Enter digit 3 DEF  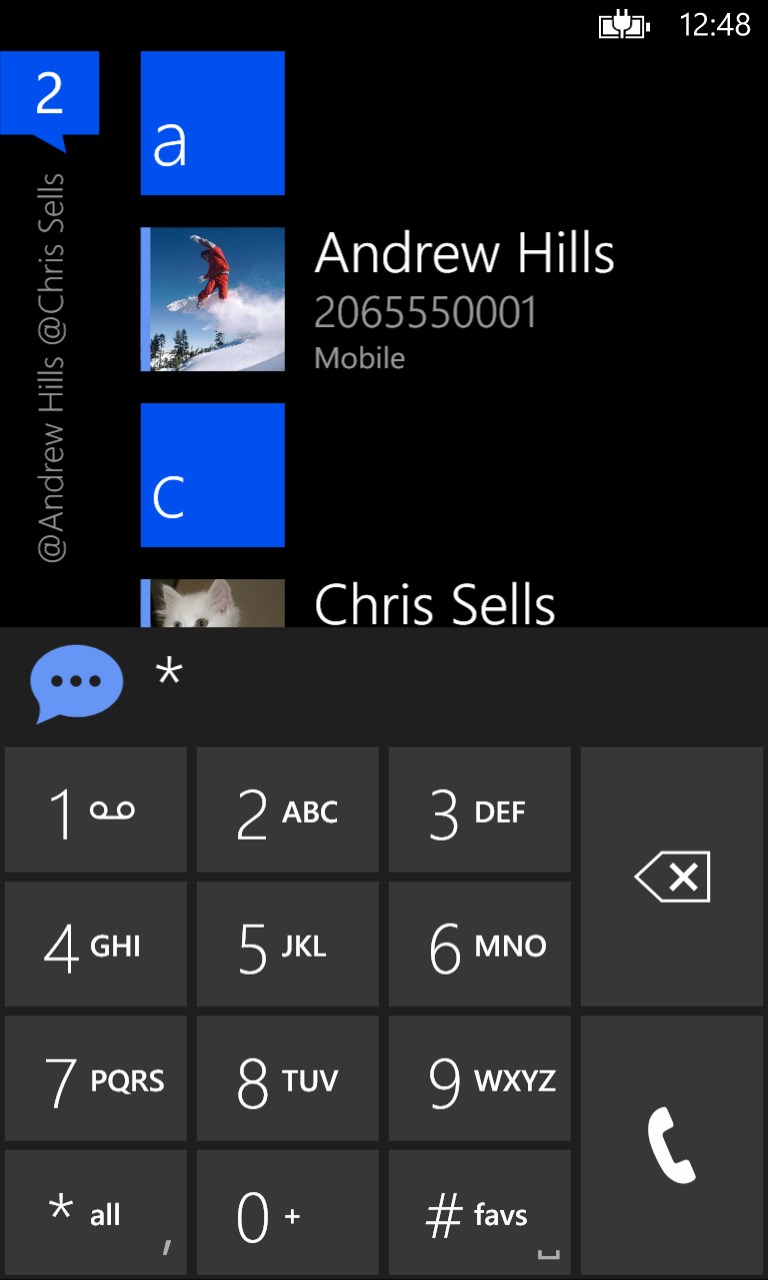click(x=479, y=810)
